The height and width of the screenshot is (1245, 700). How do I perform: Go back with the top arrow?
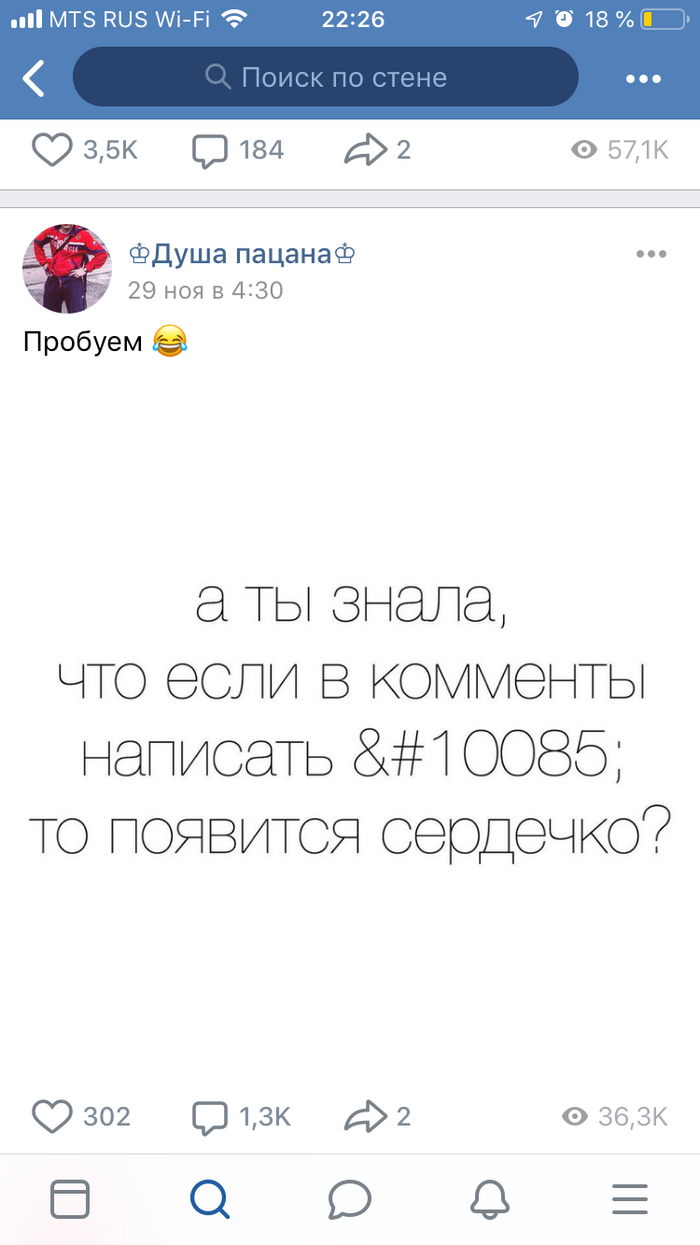[x=35, y=77]
